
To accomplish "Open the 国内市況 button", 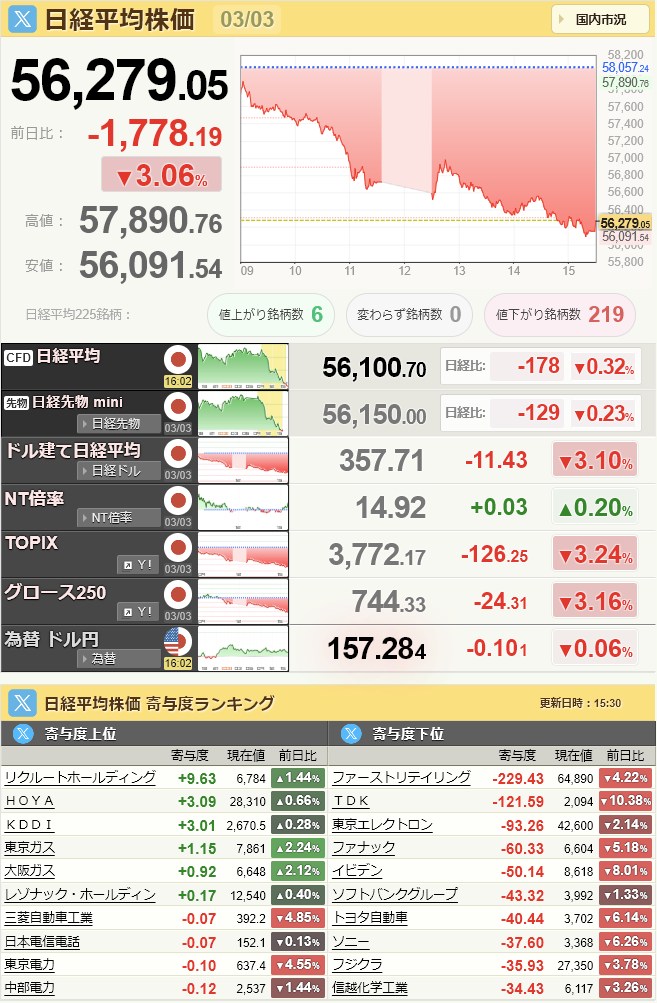I will [x=601, y=19].
